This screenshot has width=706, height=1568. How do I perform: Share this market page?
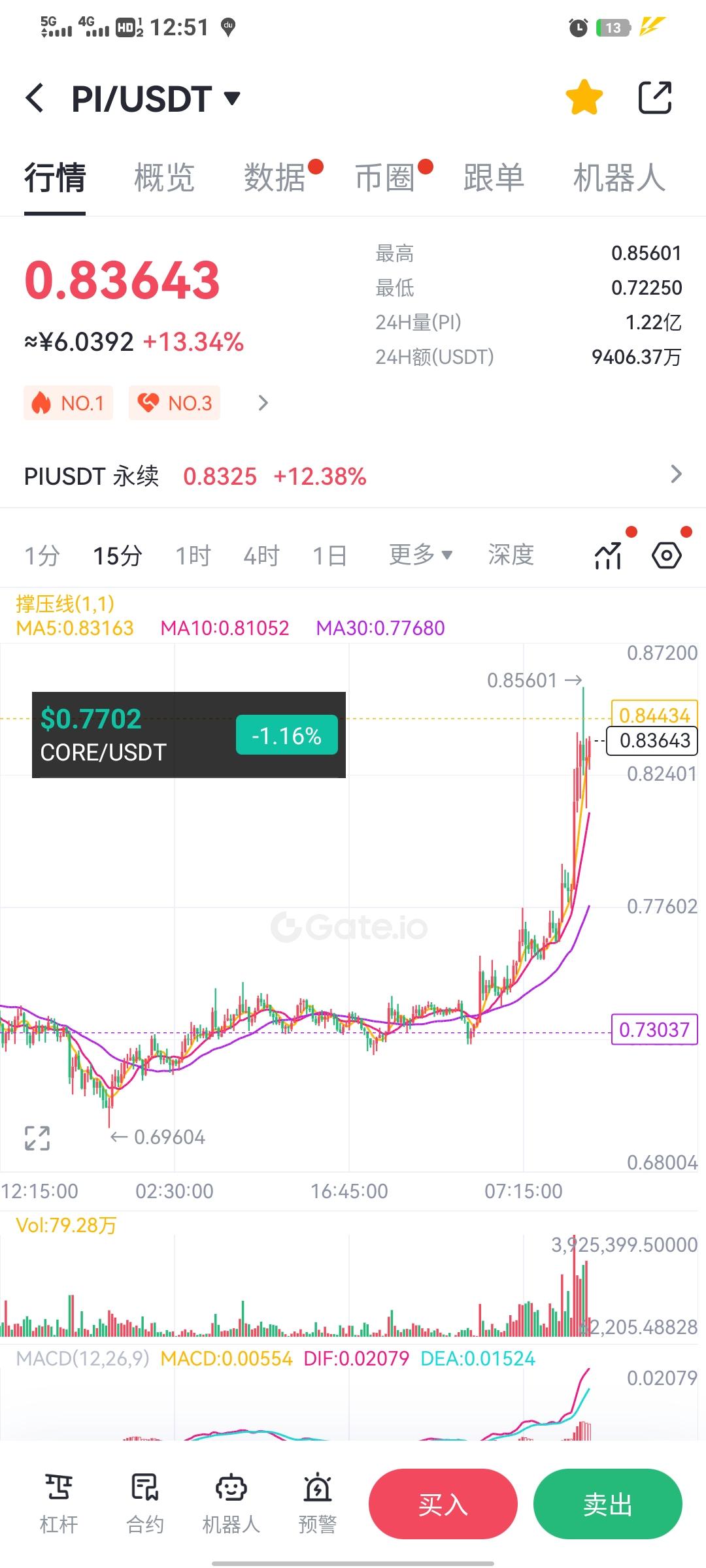coord(654,97)
